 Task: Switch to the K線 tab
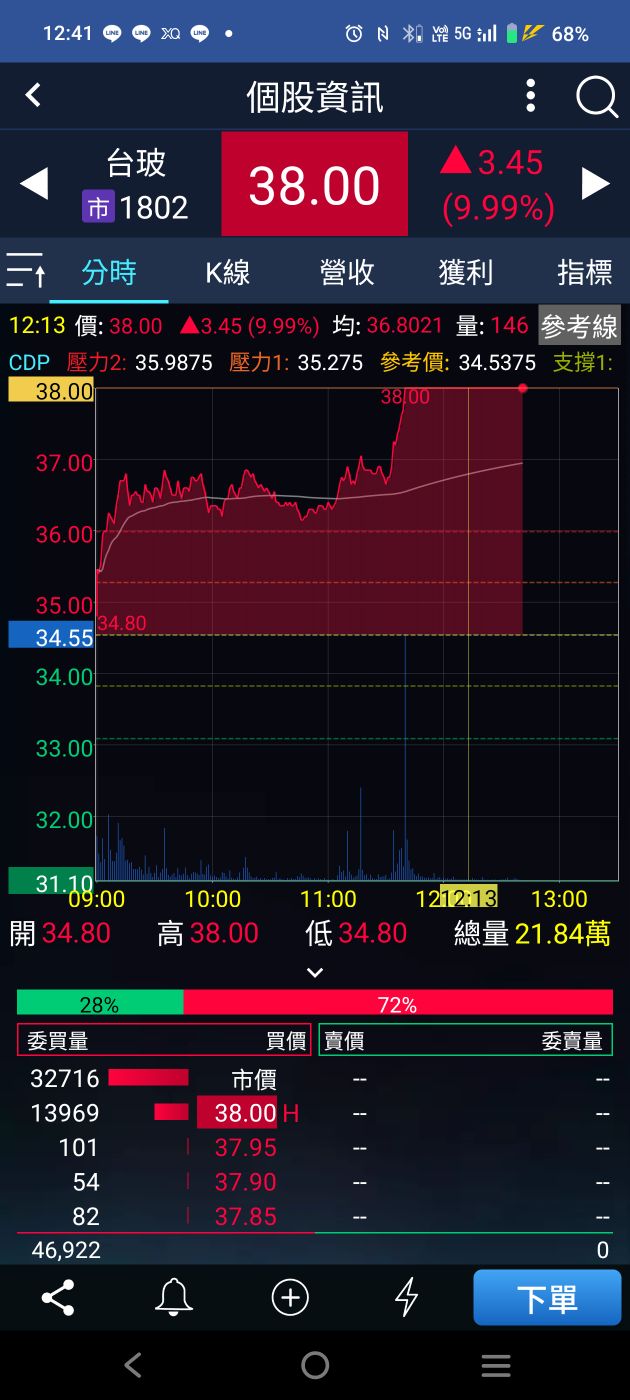[228, 272]
